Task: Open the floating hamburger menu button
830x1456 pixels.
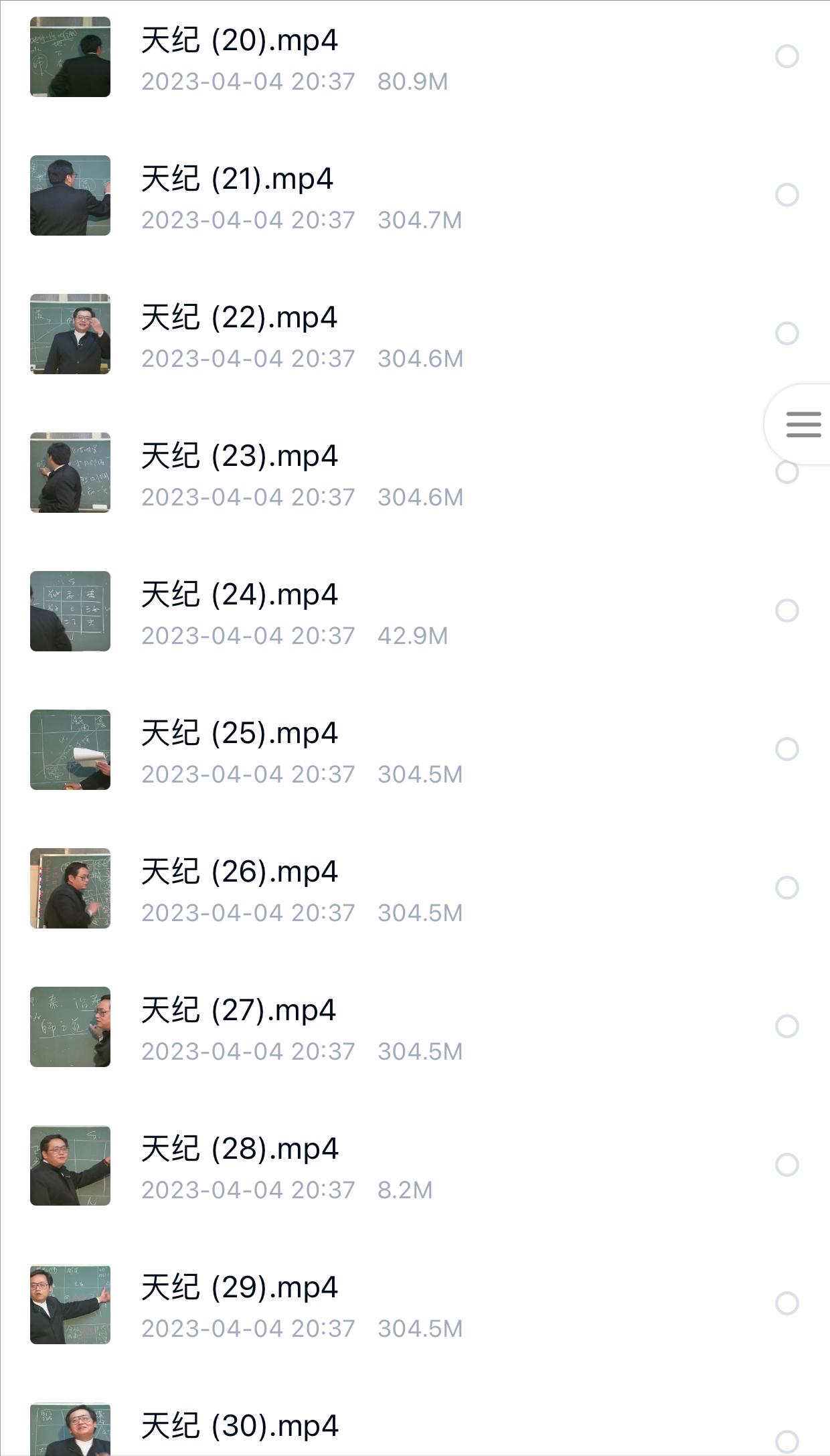Action: point(803,423)
